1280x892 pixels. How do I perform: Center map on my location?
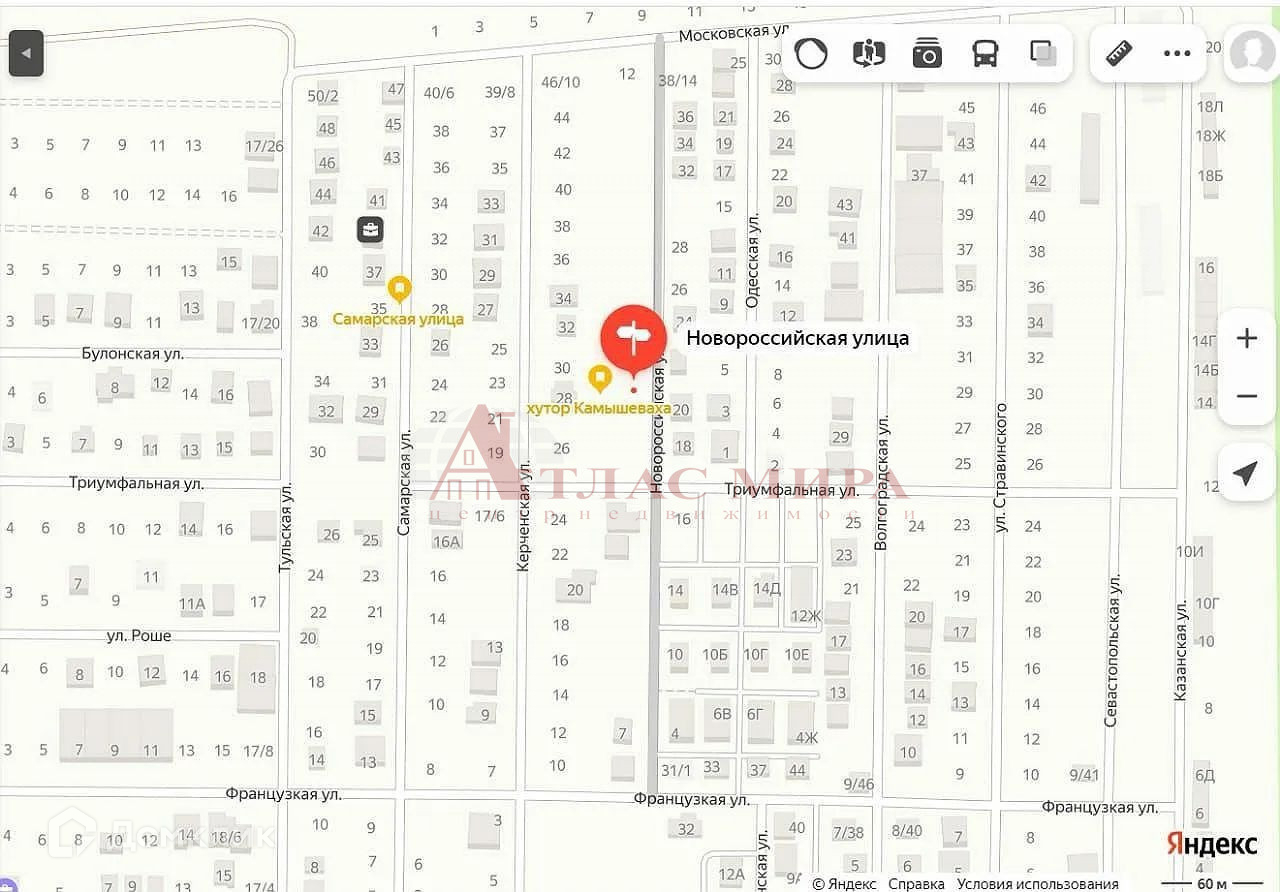pos(1246,473)
